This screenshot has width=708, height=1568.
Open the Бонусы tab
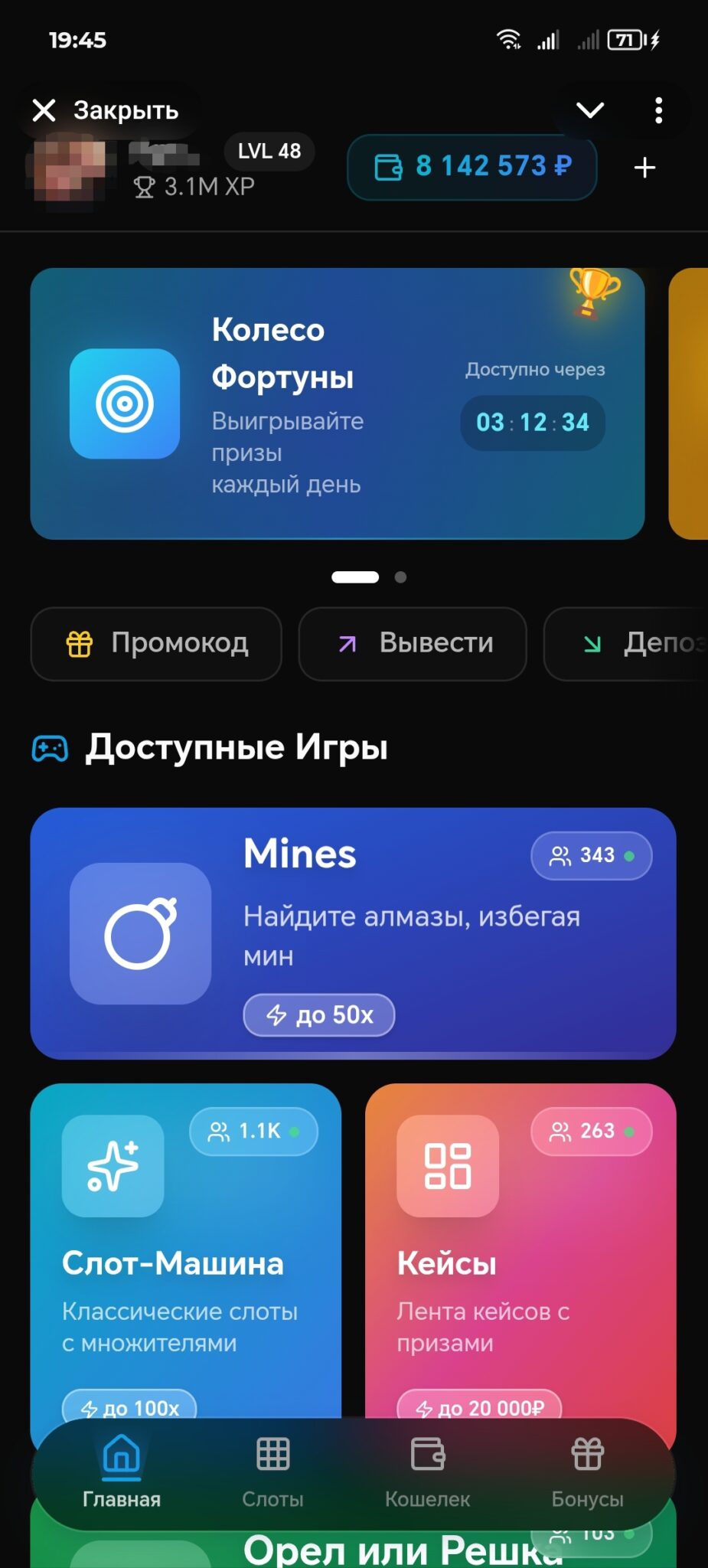(x=587, y=1472)
